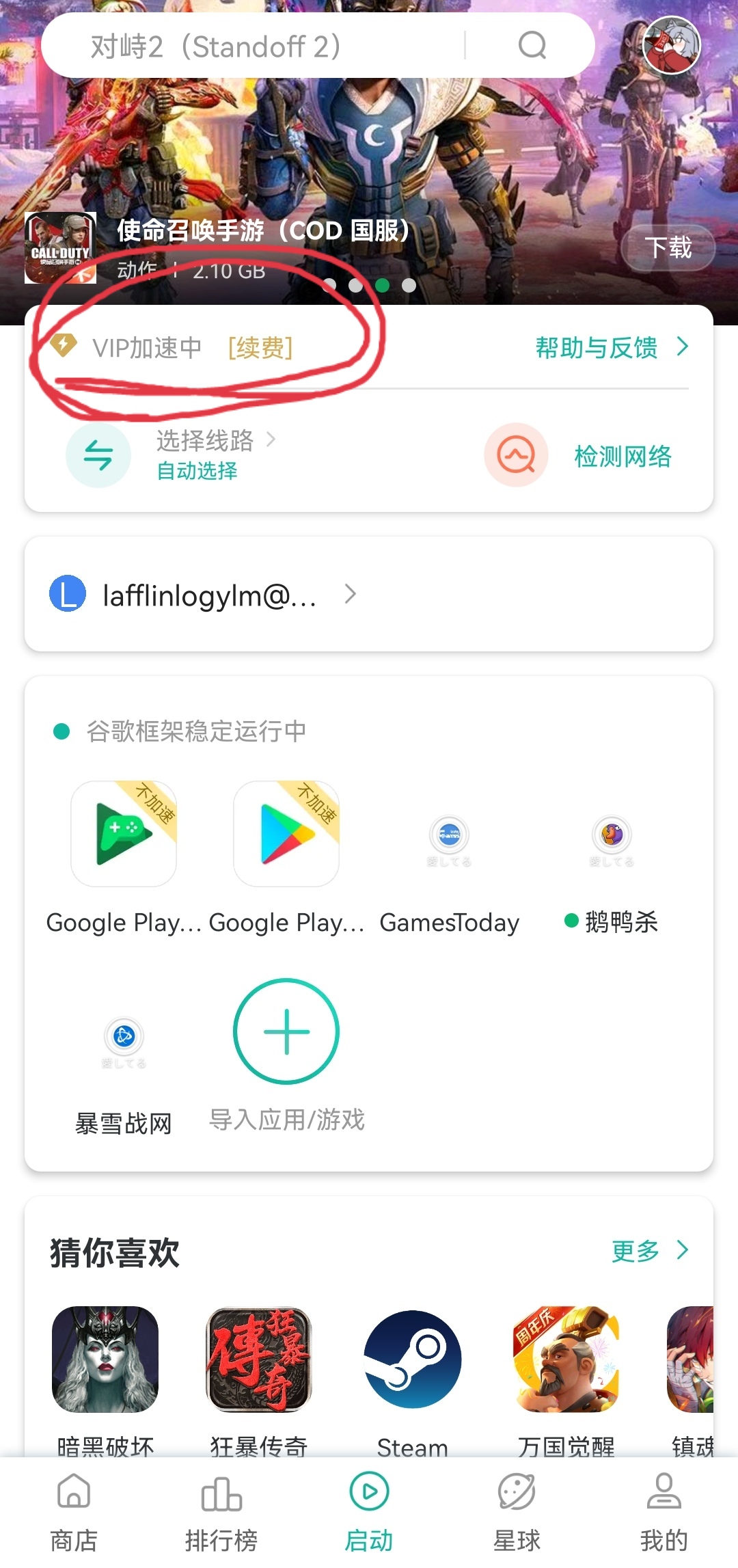Open 万国觉醒 game card
Viewport: 738px width, 1568px height.
coord(566,1360)
